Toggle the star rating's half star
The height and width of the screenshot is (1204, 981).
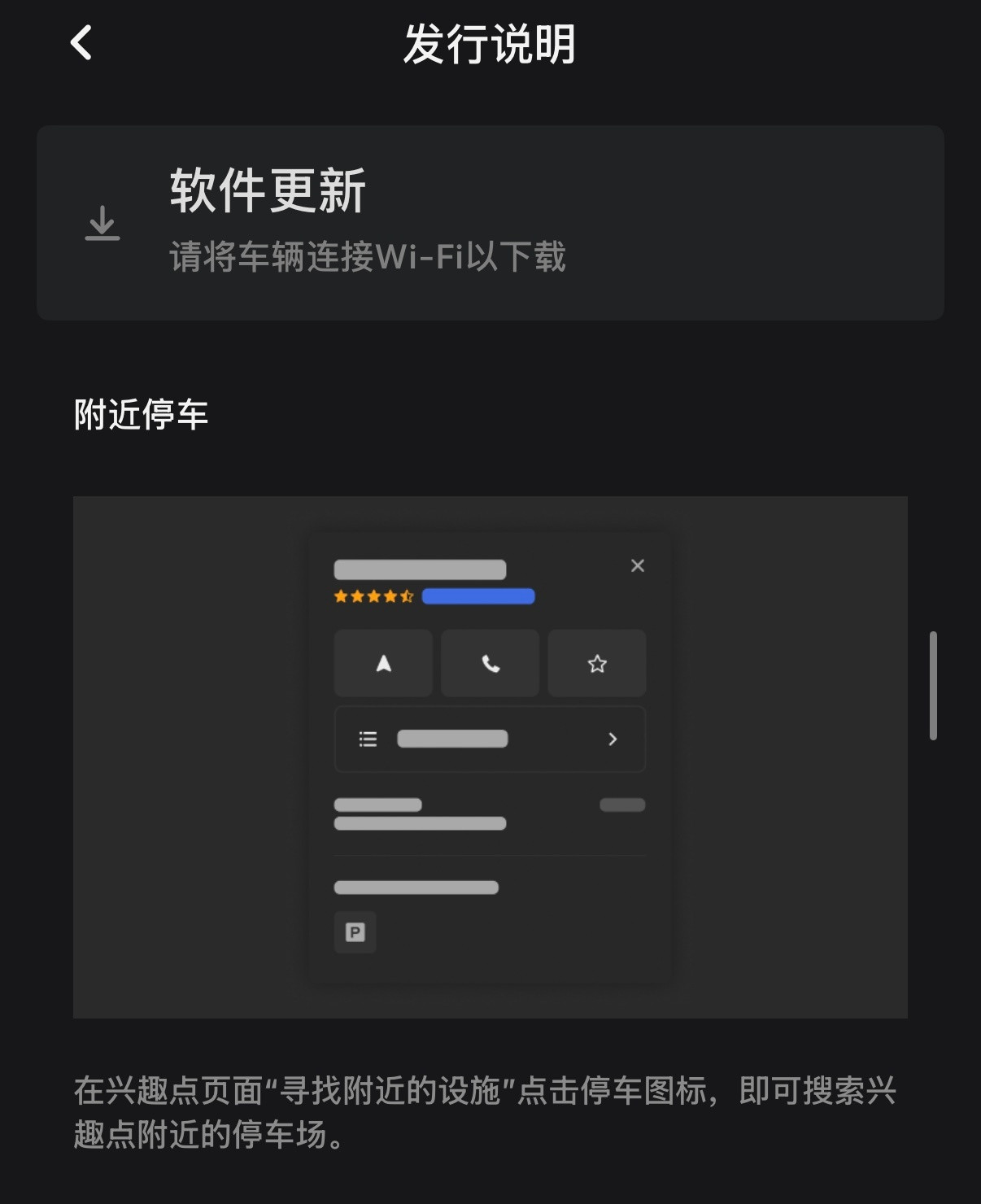pyautogui.click(x=405, y=596)
